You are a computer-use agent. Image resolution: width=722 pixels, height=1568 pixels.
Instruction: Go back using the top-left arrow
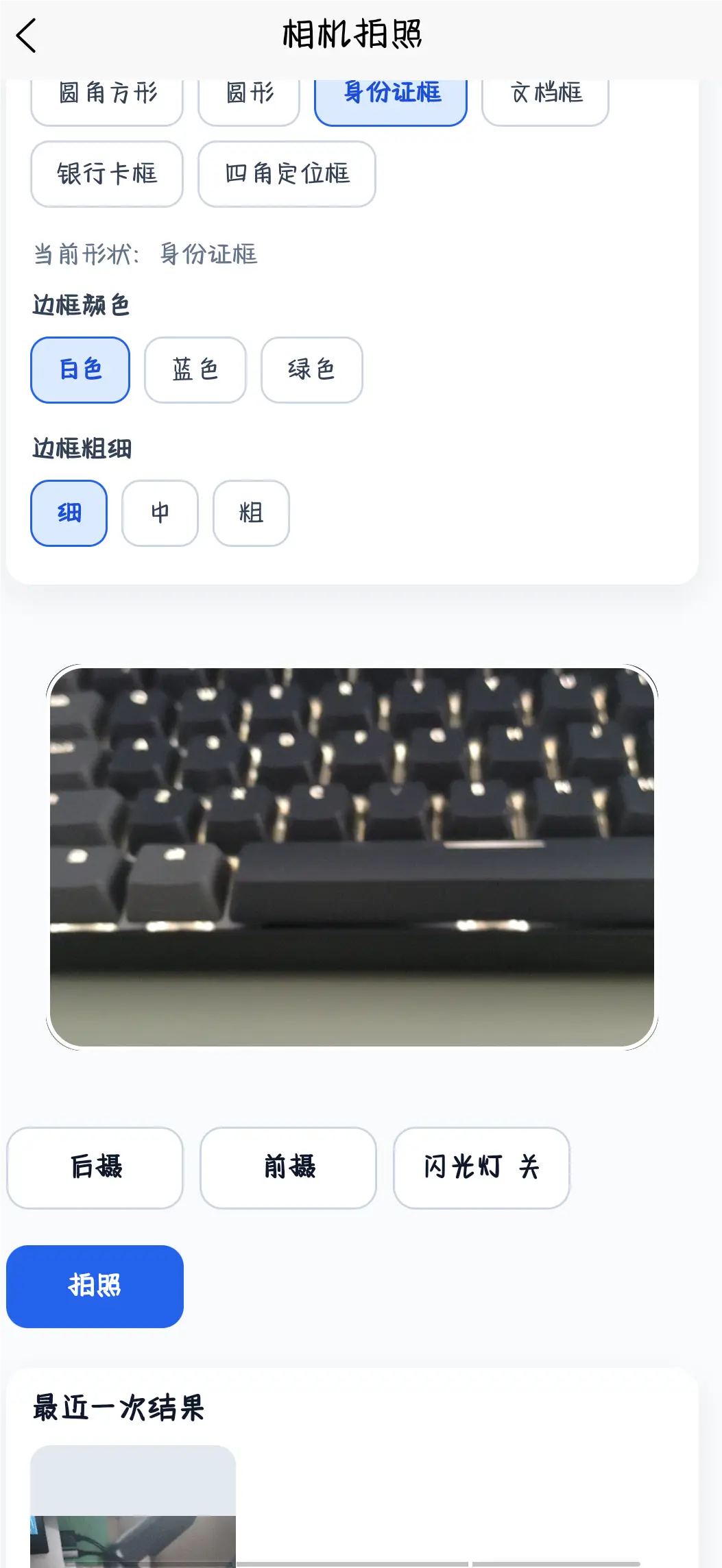coord(27,36)
